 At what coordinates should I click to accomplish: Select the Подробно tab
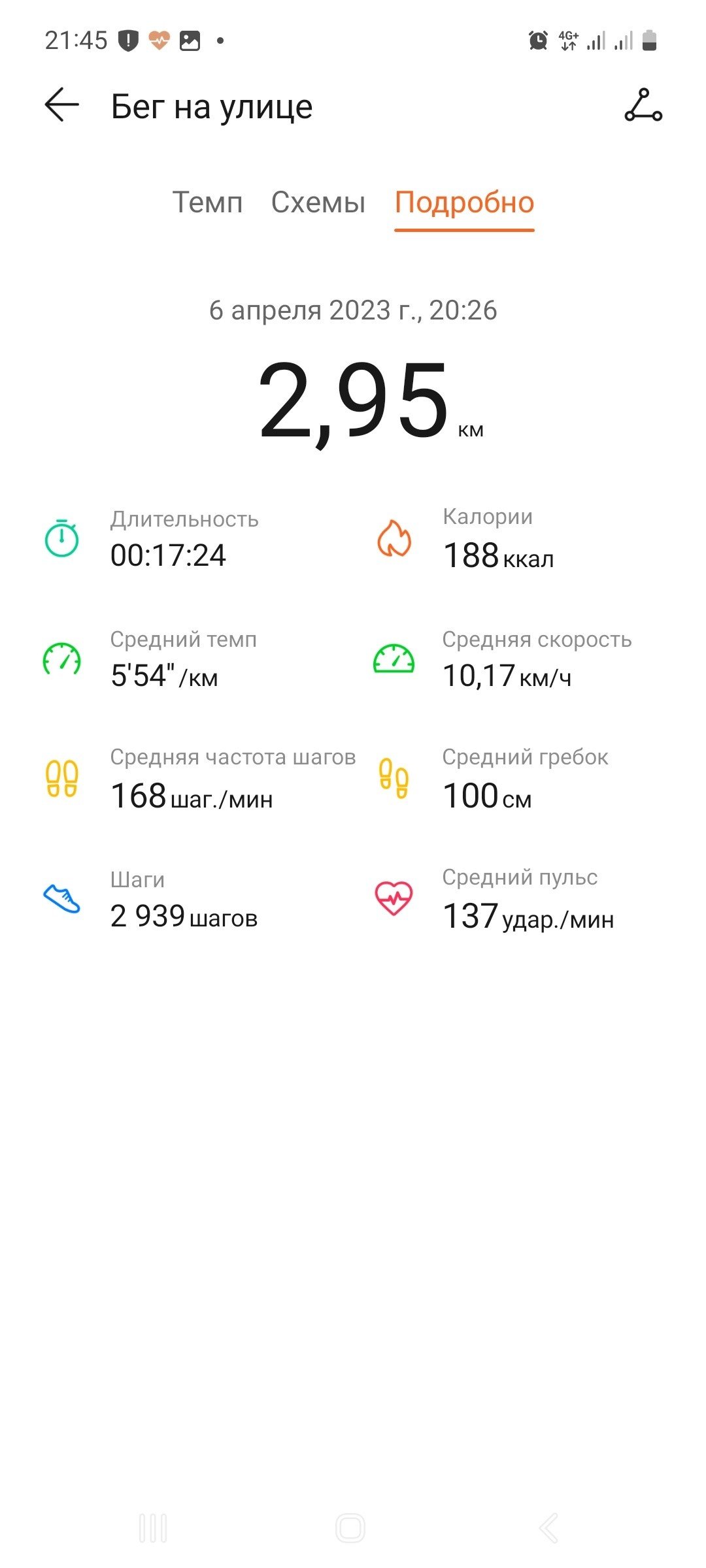click(x=465, y=203)
